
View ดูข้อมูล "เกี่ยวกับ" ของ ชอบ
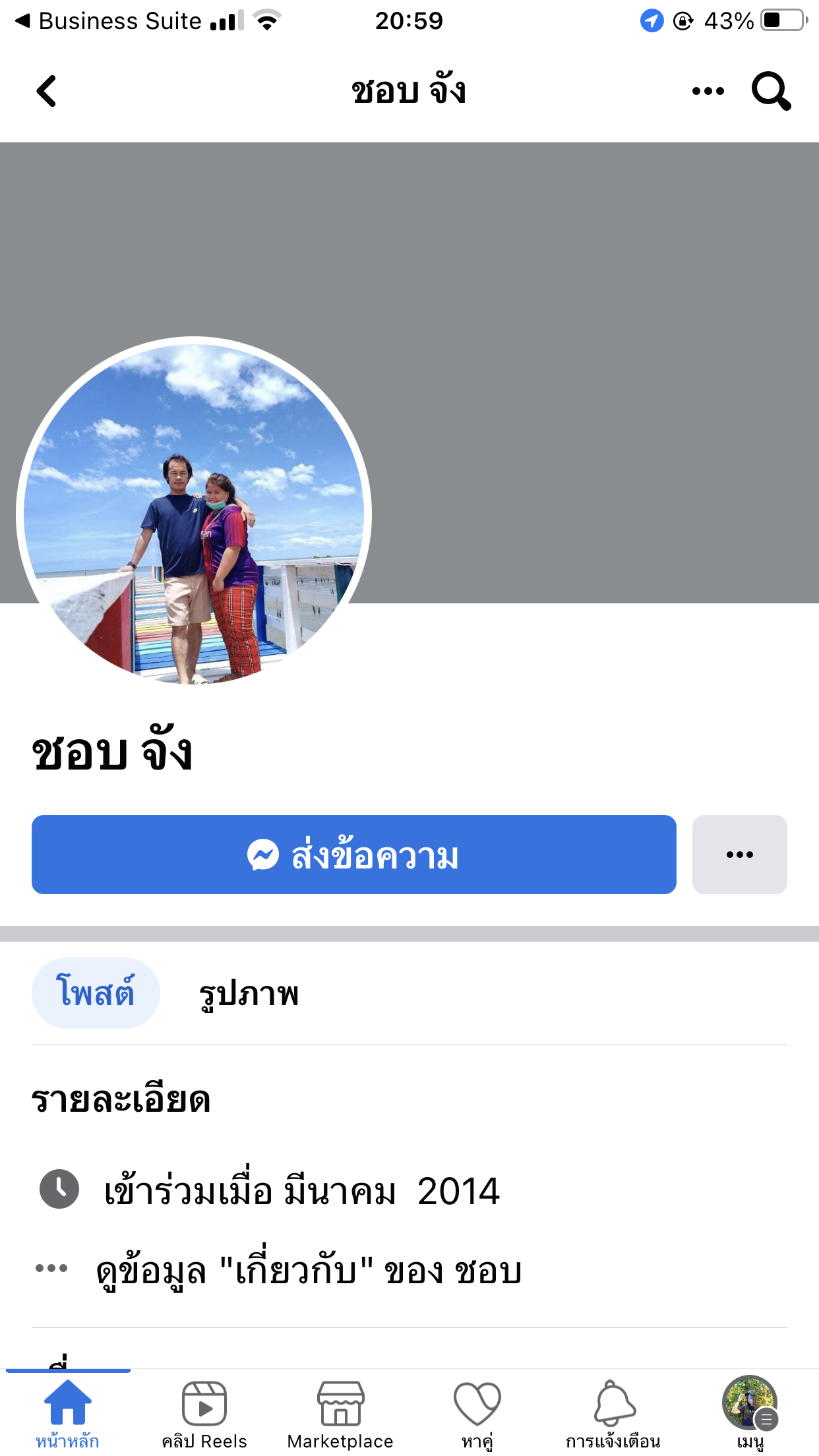(x=309, y=1270)
